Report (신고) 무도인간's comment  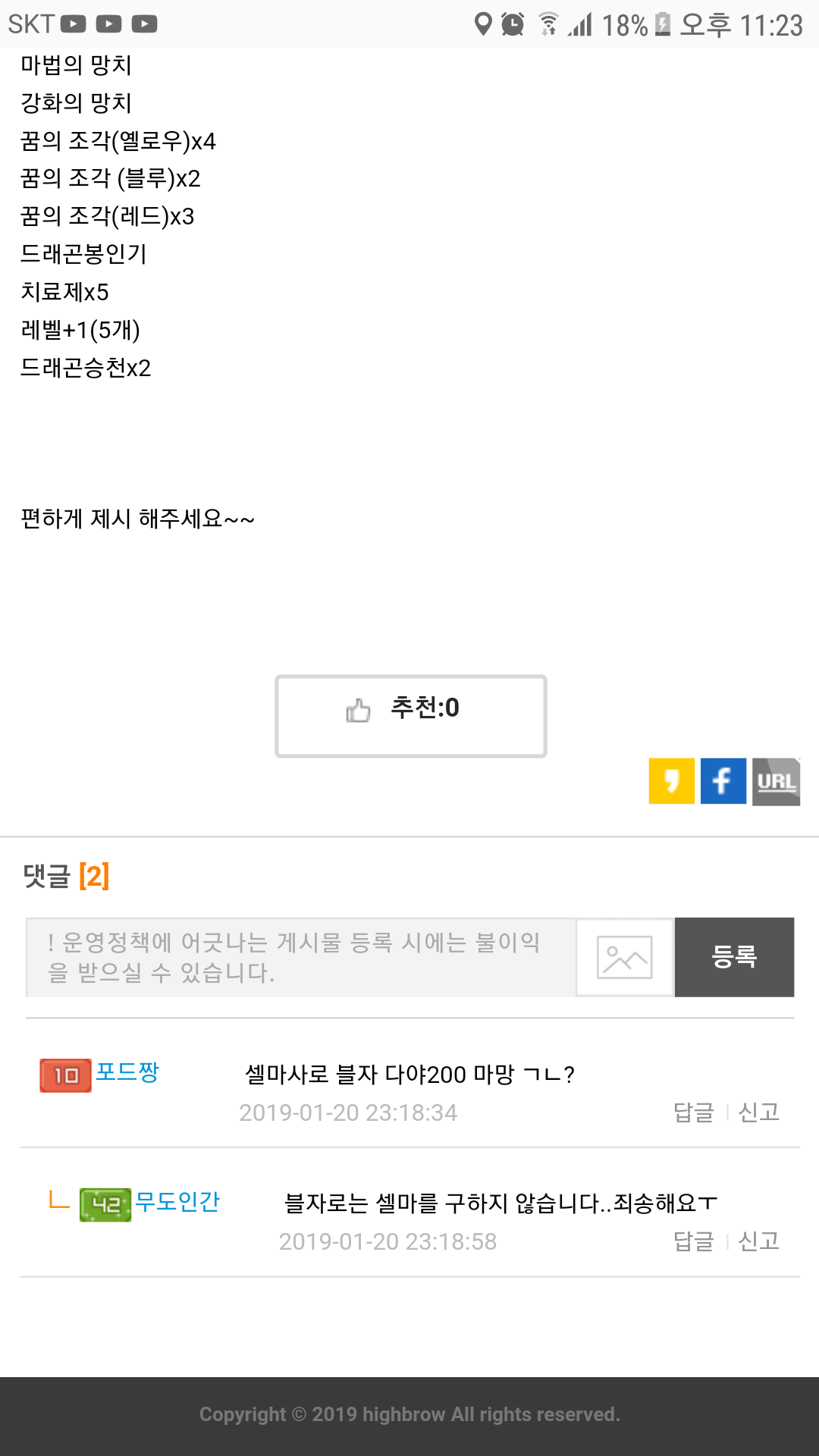click(x=758, y=1241)
